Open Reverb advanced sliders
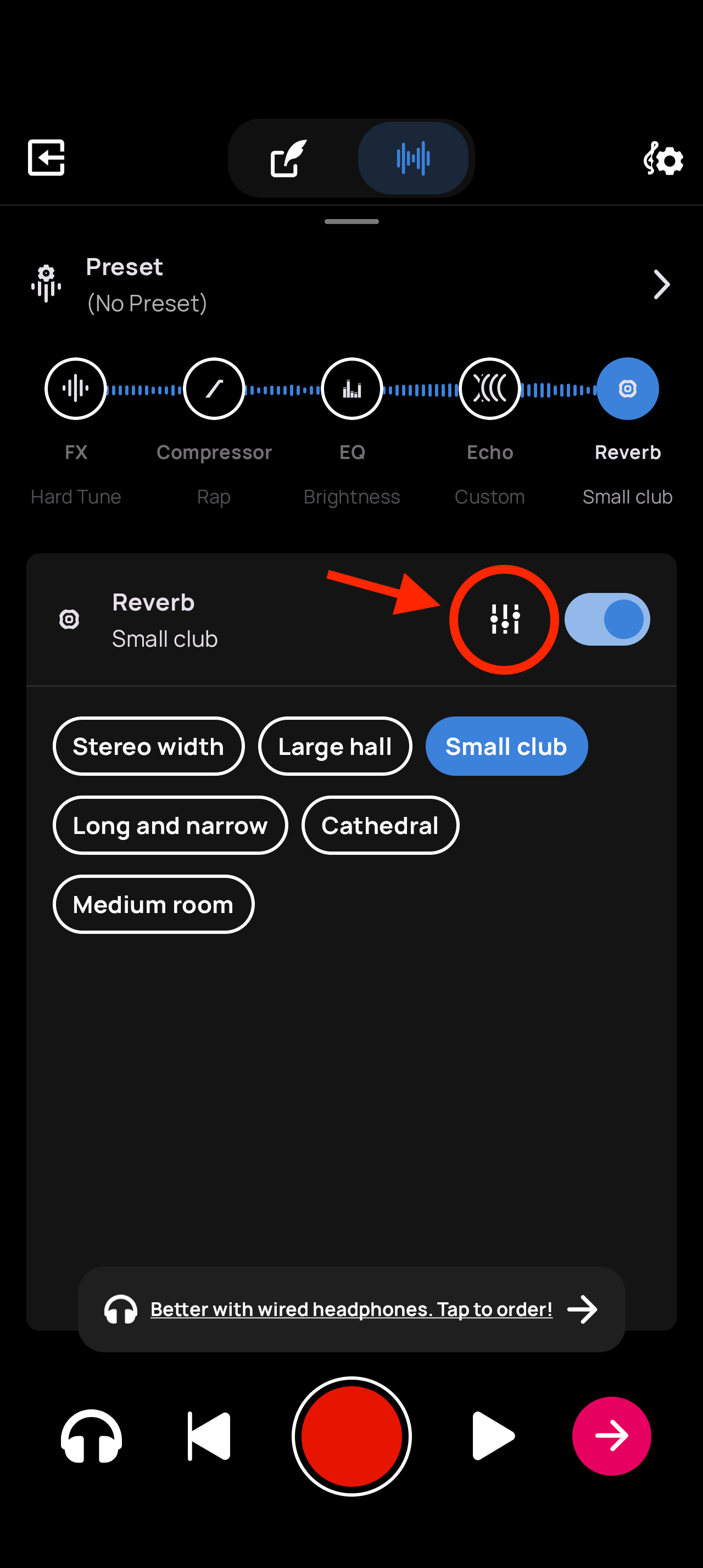This screenshot has width=703, height=1568. [x=505, y=620]
